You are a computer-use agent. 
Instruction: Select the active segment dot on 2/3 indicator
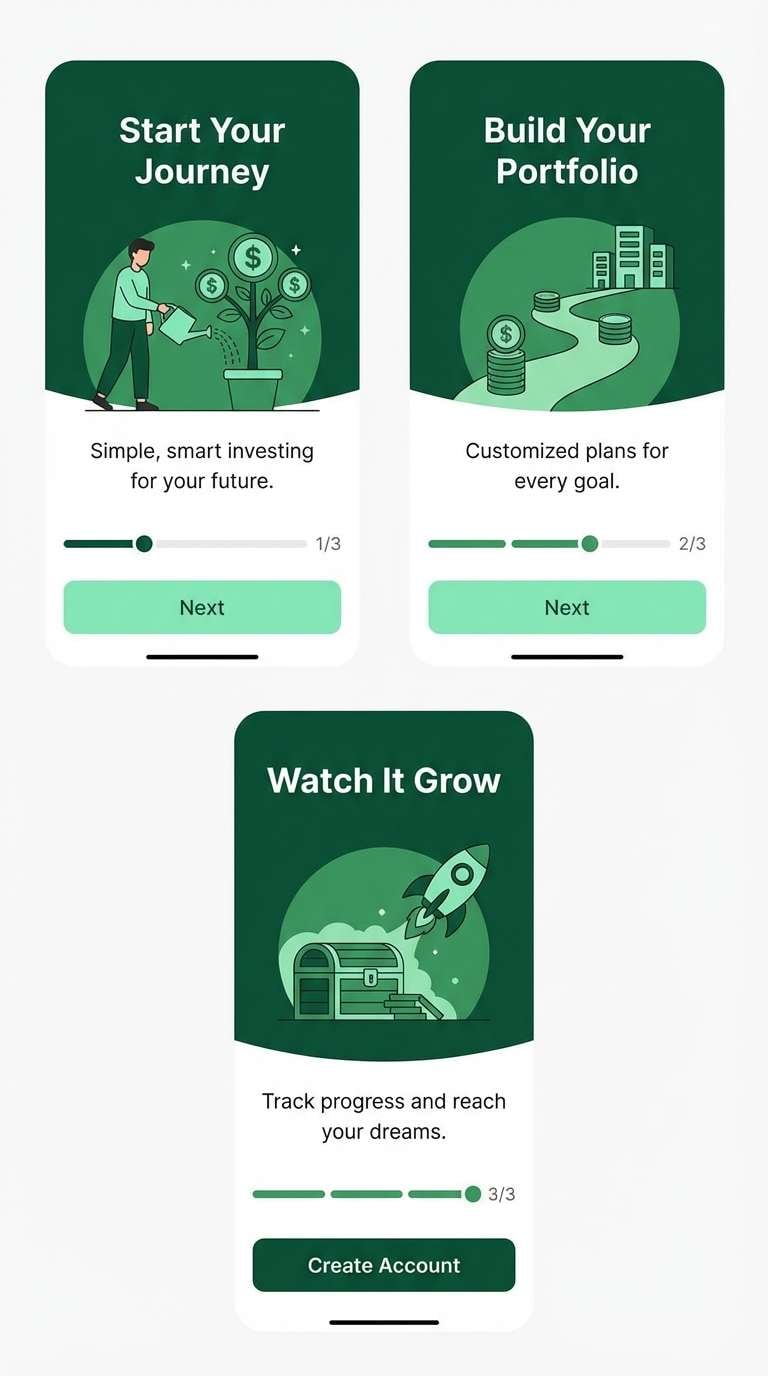click(x=590, y=543)
